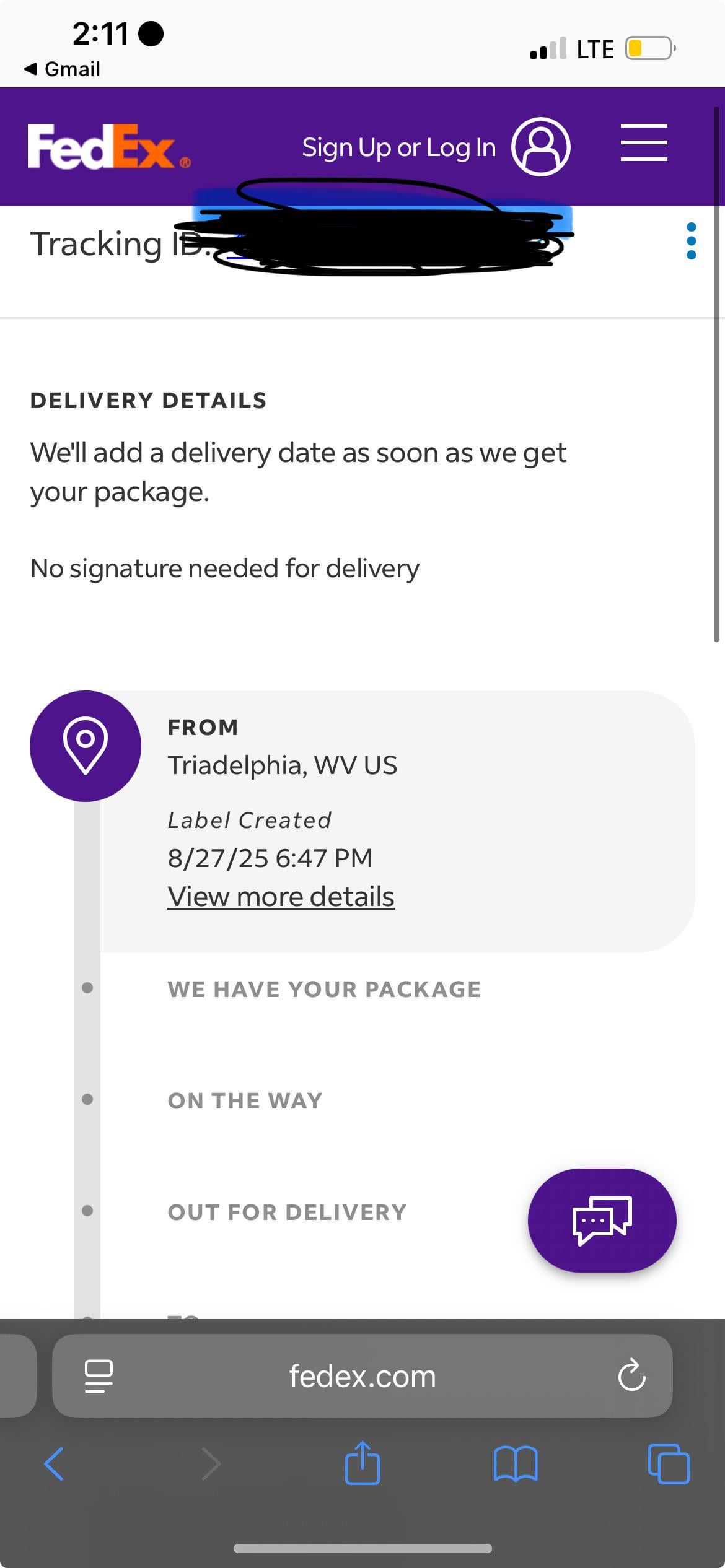Open the page format menu icon
The width and height of the screenshot is (725, 1568).
[99, 1376]
